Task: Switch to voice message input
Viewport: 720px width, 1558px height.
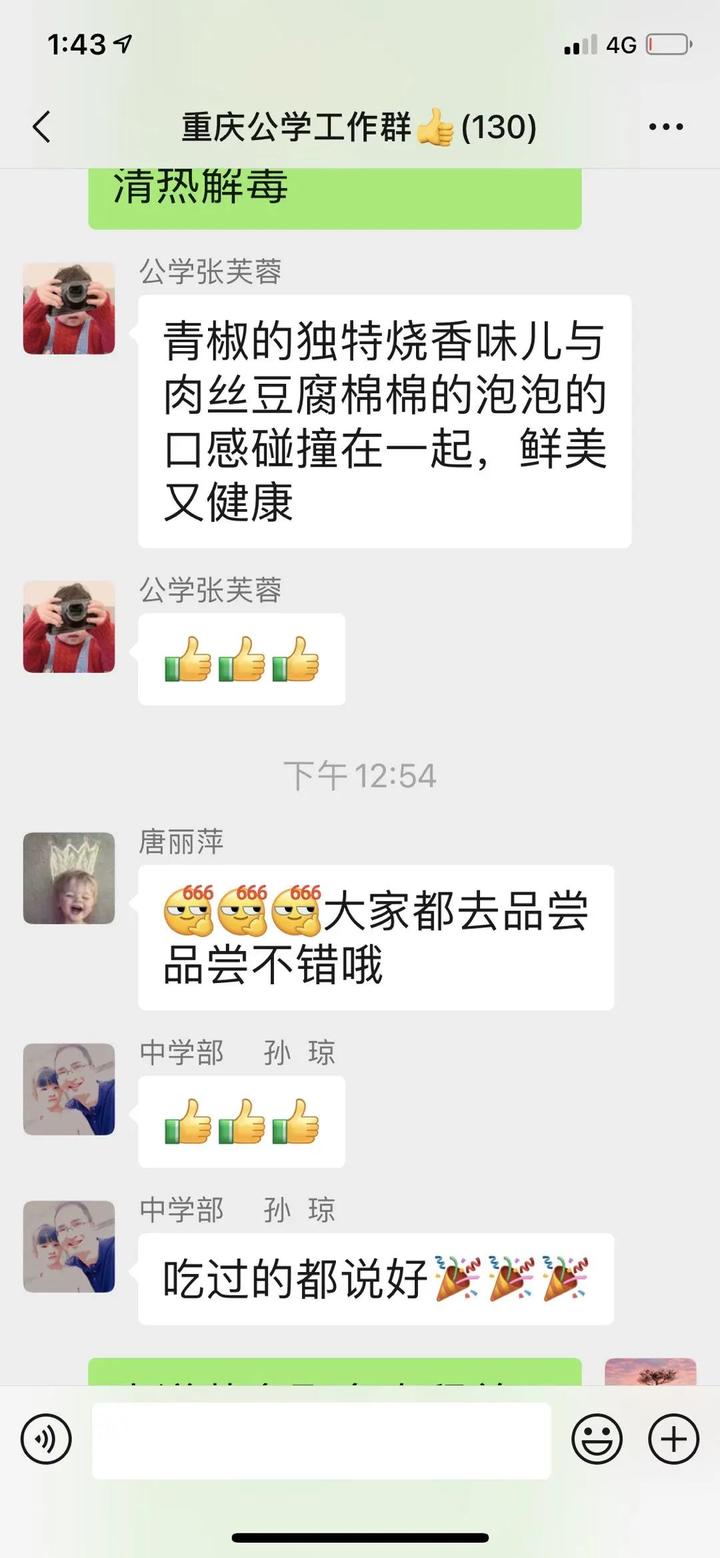Action: coord(46,1440)
